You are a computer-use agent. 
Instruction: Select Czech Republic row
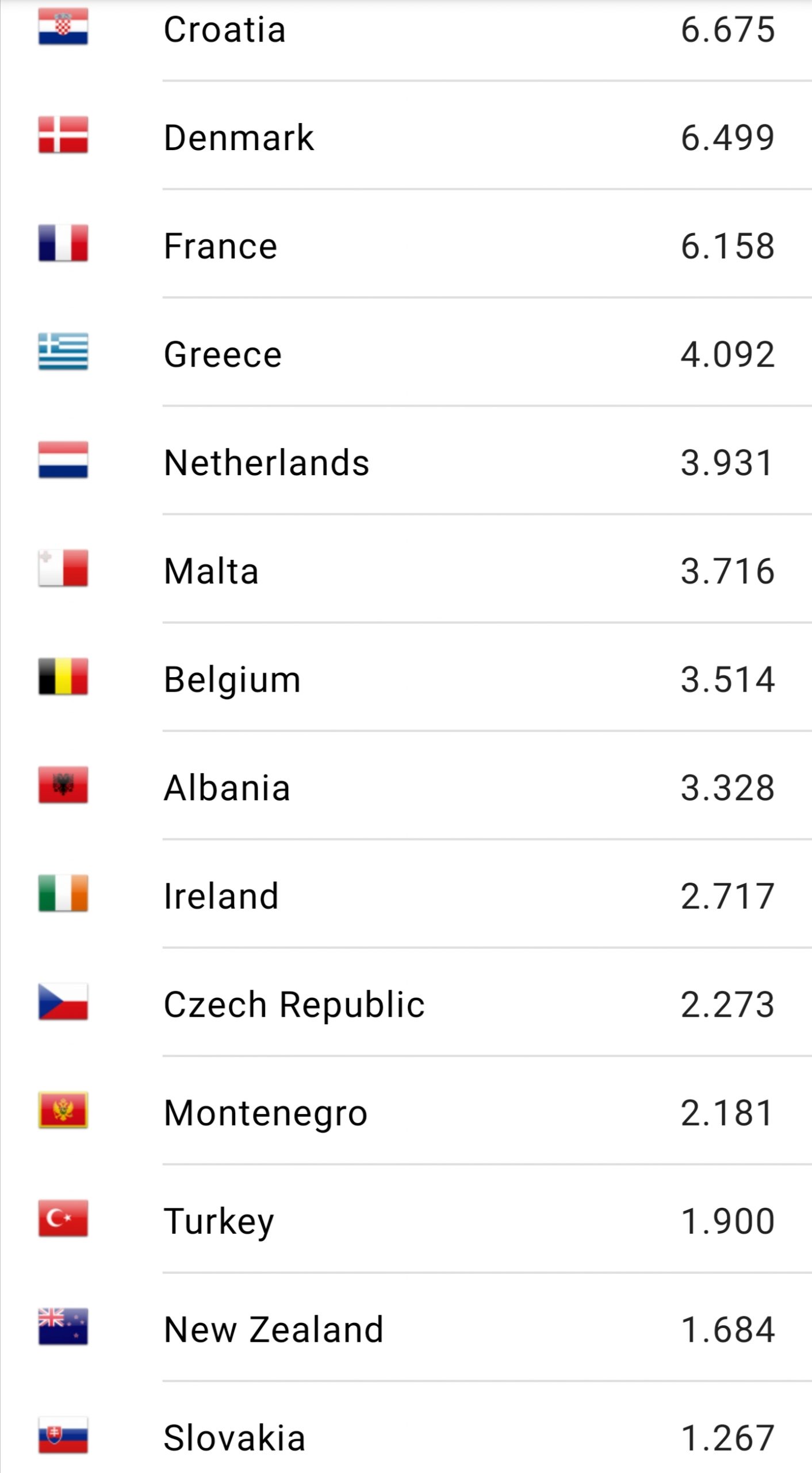[406, 1002]
